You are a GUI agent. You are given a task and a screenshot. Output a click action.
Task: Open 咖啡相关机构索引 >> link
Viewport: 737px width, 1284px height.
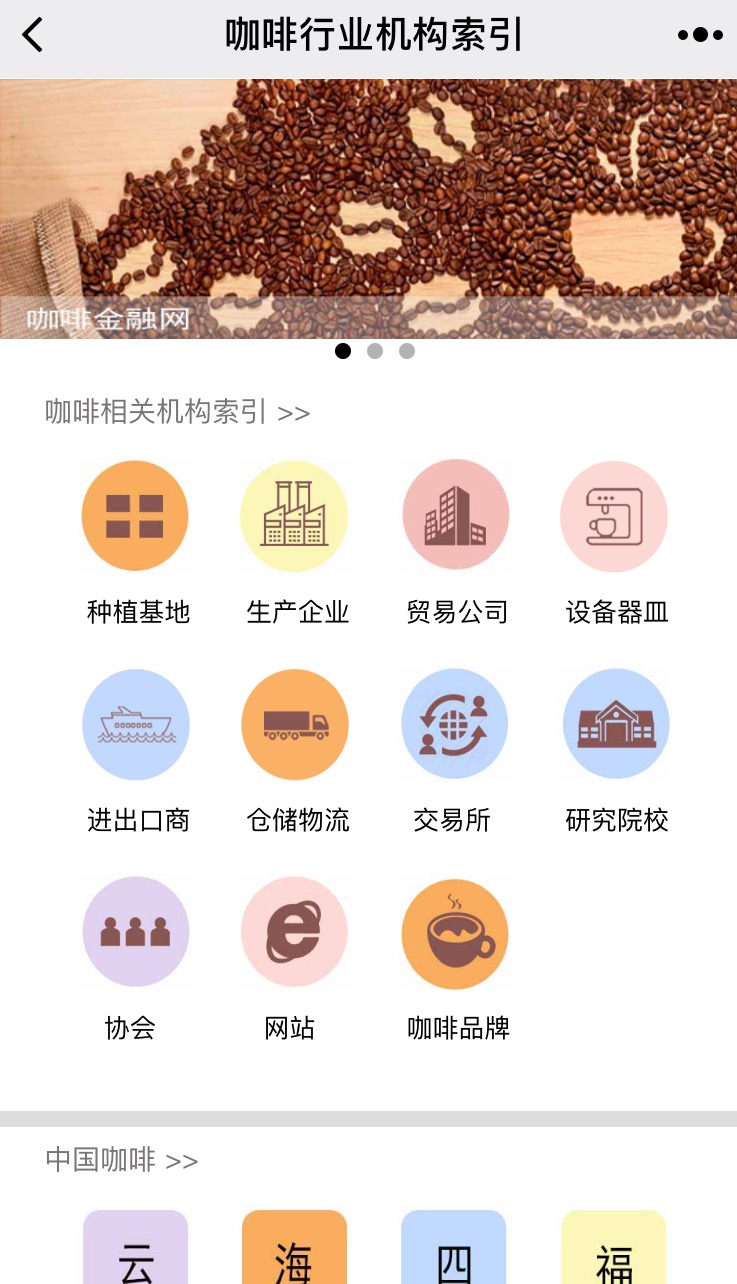[178, 412]
